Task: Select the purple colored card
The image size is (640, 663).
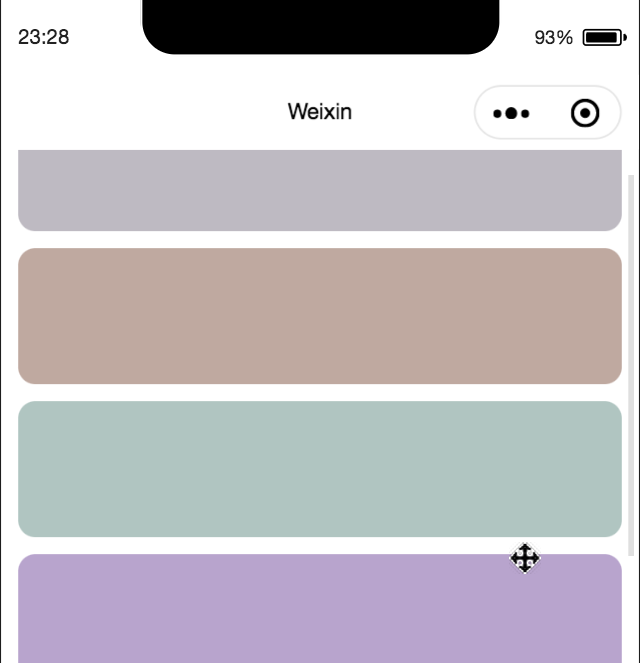Action: click(x=320, y=612)
